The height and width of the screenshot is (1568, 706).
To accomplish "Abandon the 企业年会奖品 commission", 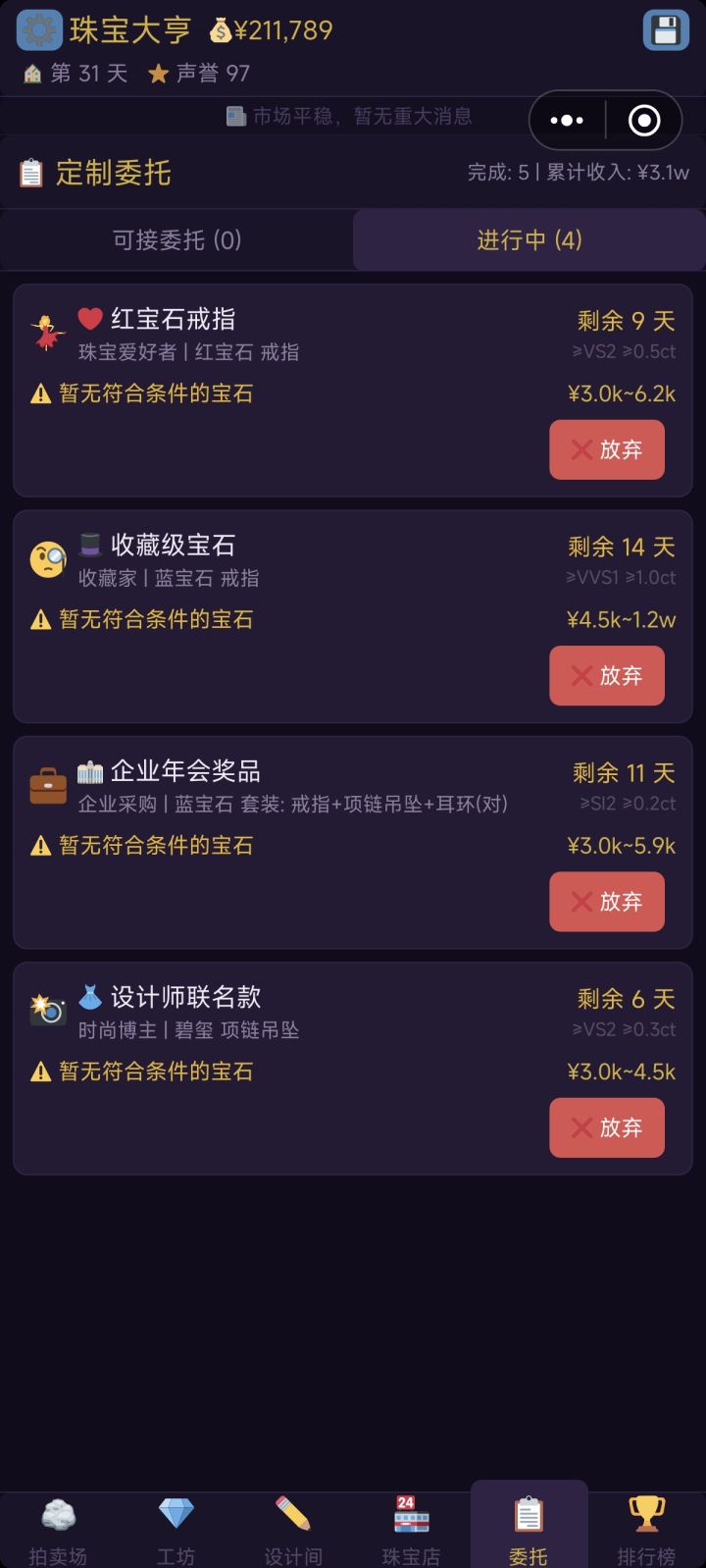I will (607, 901).
